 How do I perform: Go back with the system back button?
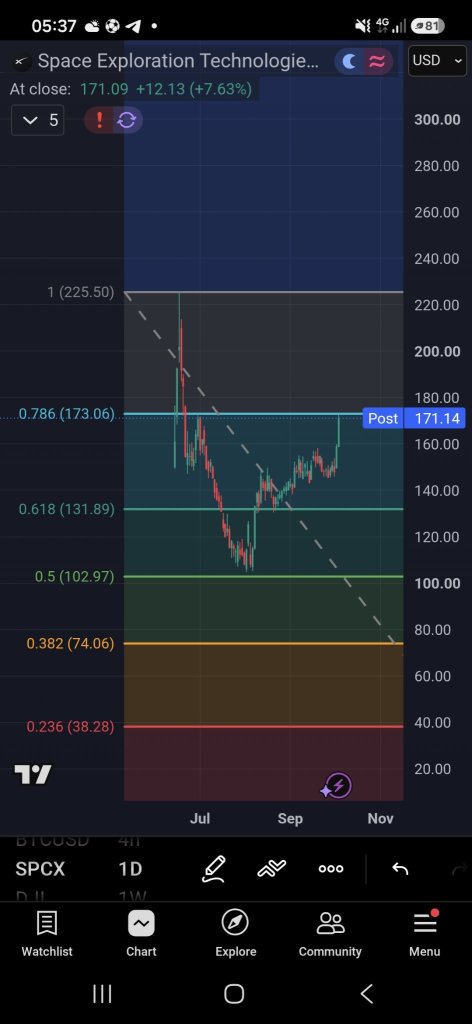point(367,994)
